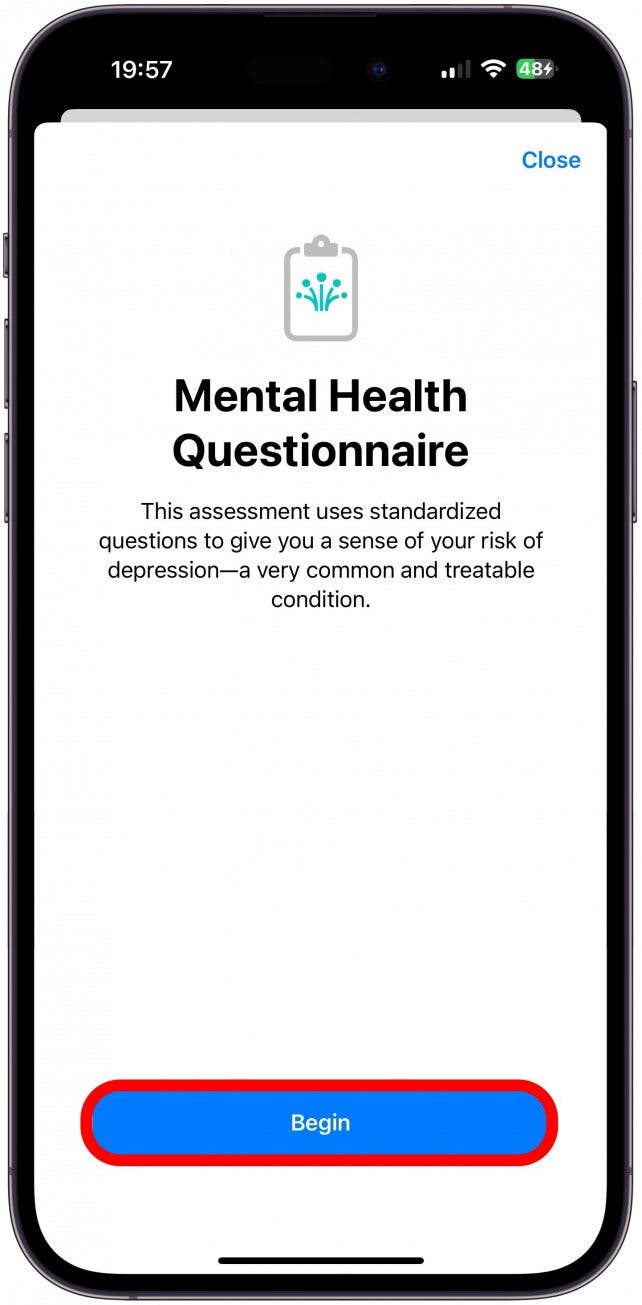Close the questionnaire sheet
Screen dimensions: 642x1305
pyautogui.click(x=550, y=160)
